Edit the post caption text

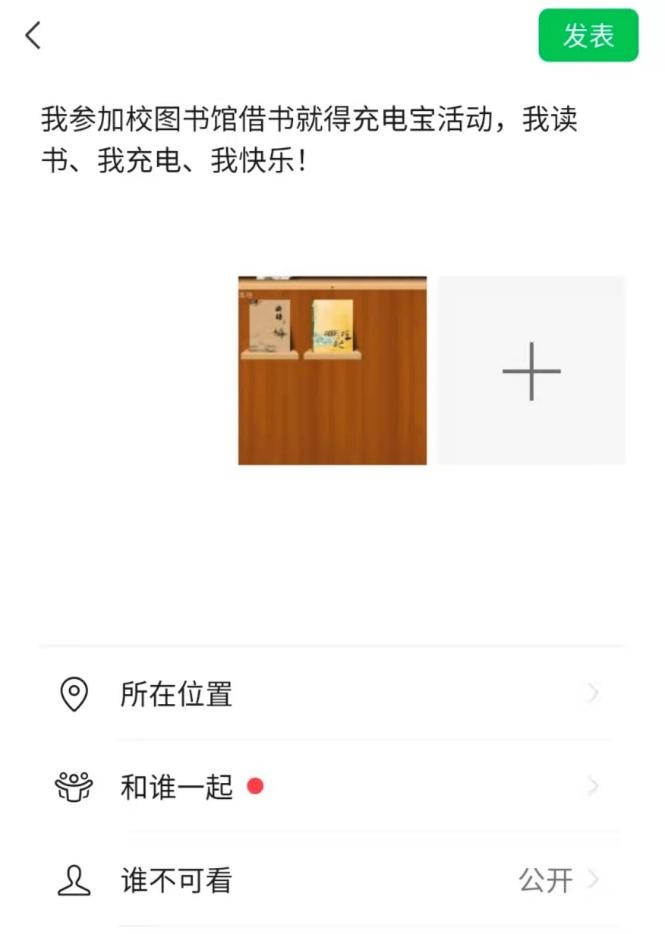[x=310, y=141]
